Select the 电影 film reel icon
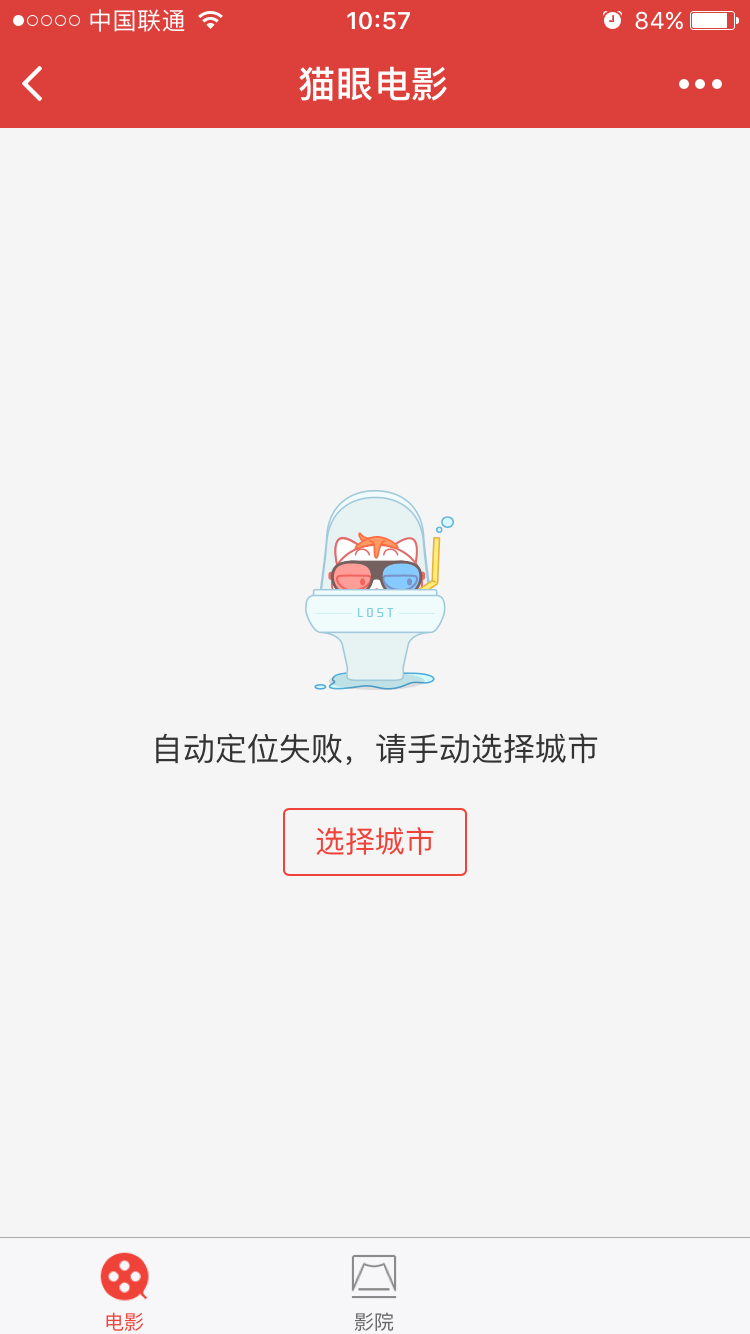This screenshot has width=750, height=1334. click(x=124, y=1277)
